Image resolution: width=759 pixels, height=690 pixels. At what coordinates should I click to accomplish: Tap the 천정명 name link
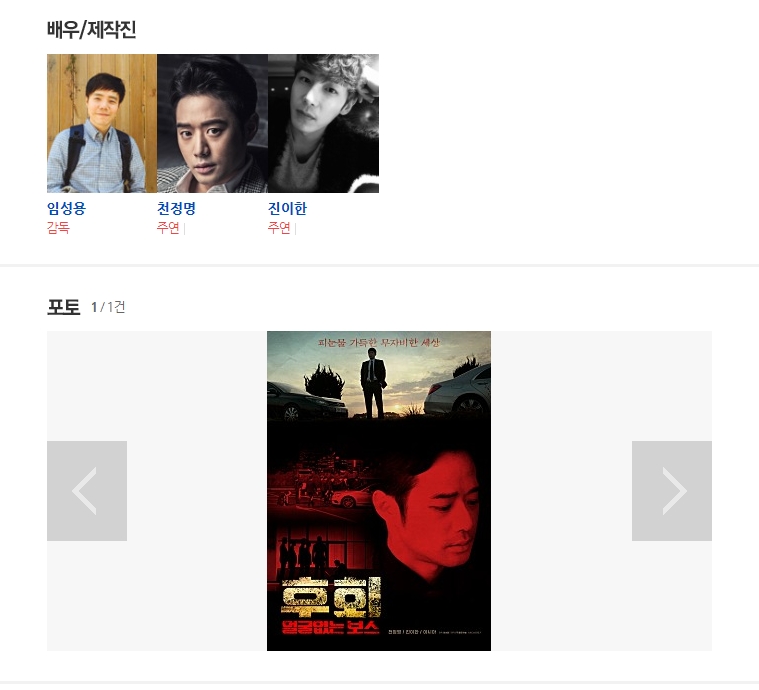(176, 208)
